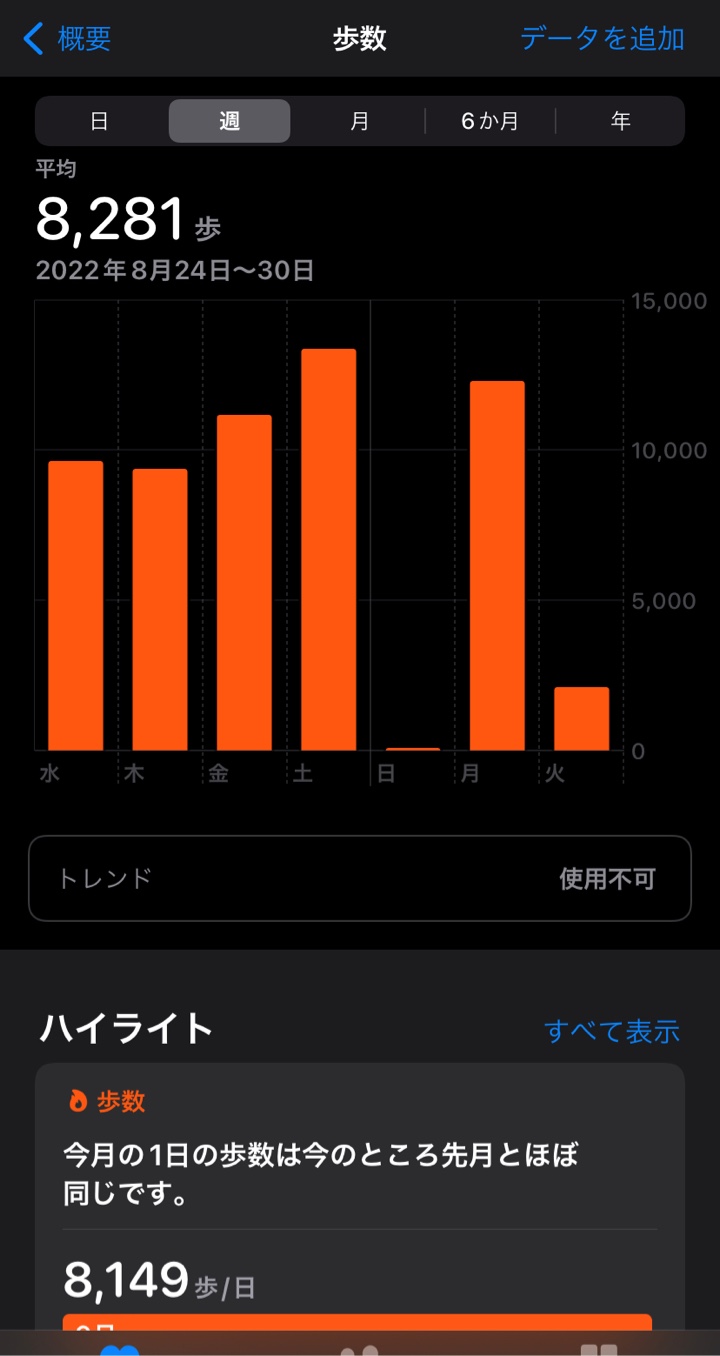This screenshot has height=1356, width=720.
Task: Tap Sunday's near-zero bar
Action: click(x=412, y=748)
